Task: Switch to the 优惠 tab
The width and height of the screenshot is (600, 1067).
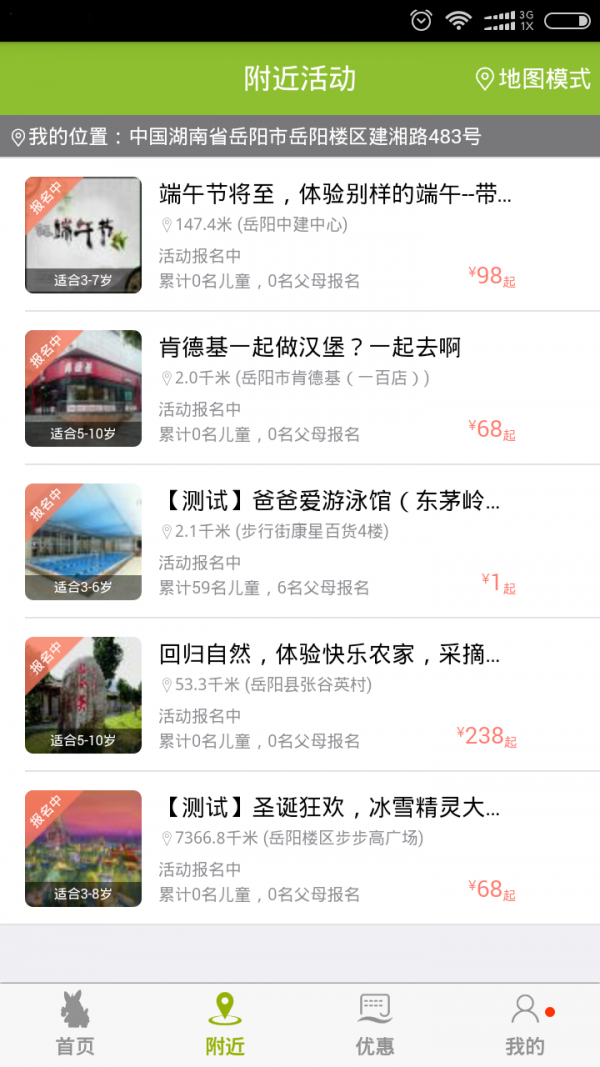Action: [375, 1024]
